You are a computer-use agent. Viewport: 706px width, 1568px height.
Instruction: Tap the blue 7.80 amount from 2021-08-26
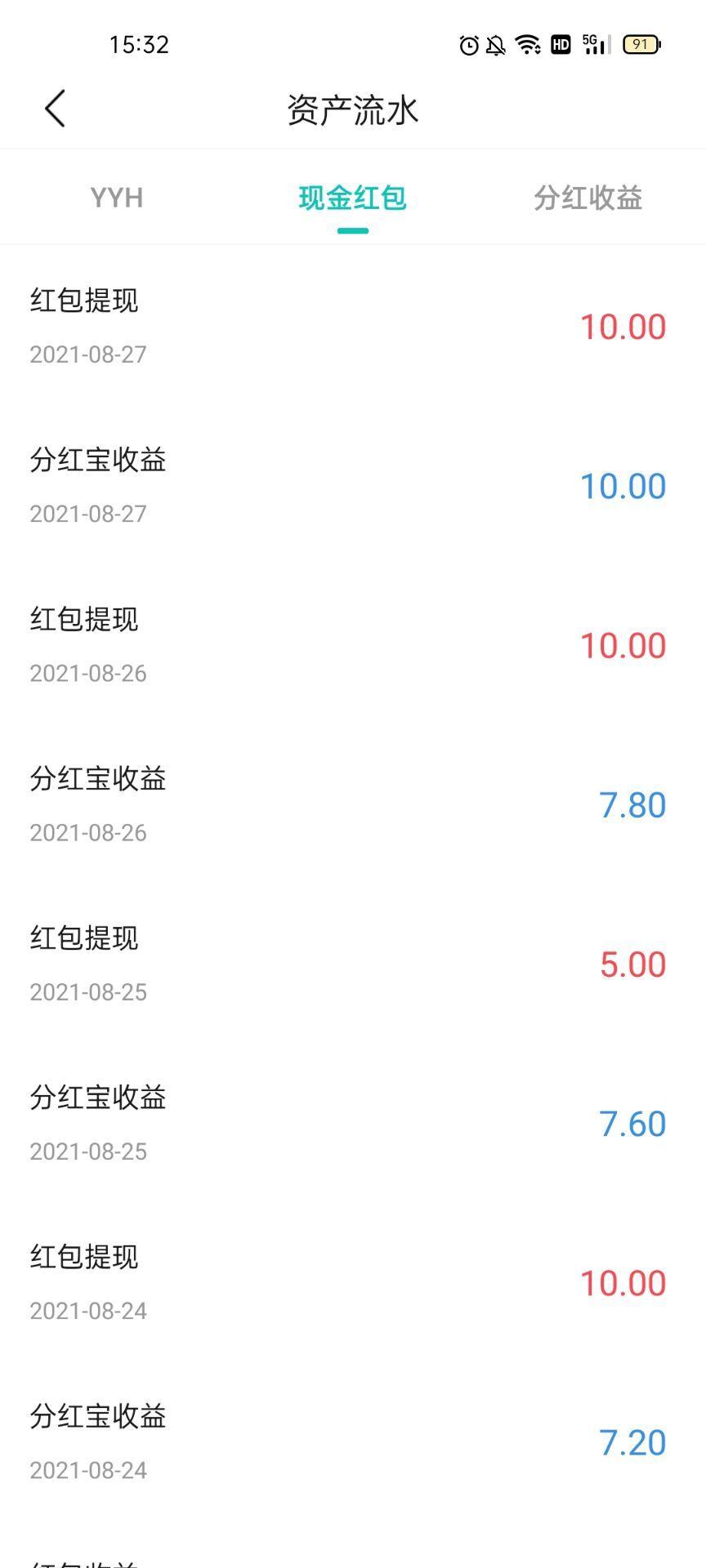tap(632, 804)
